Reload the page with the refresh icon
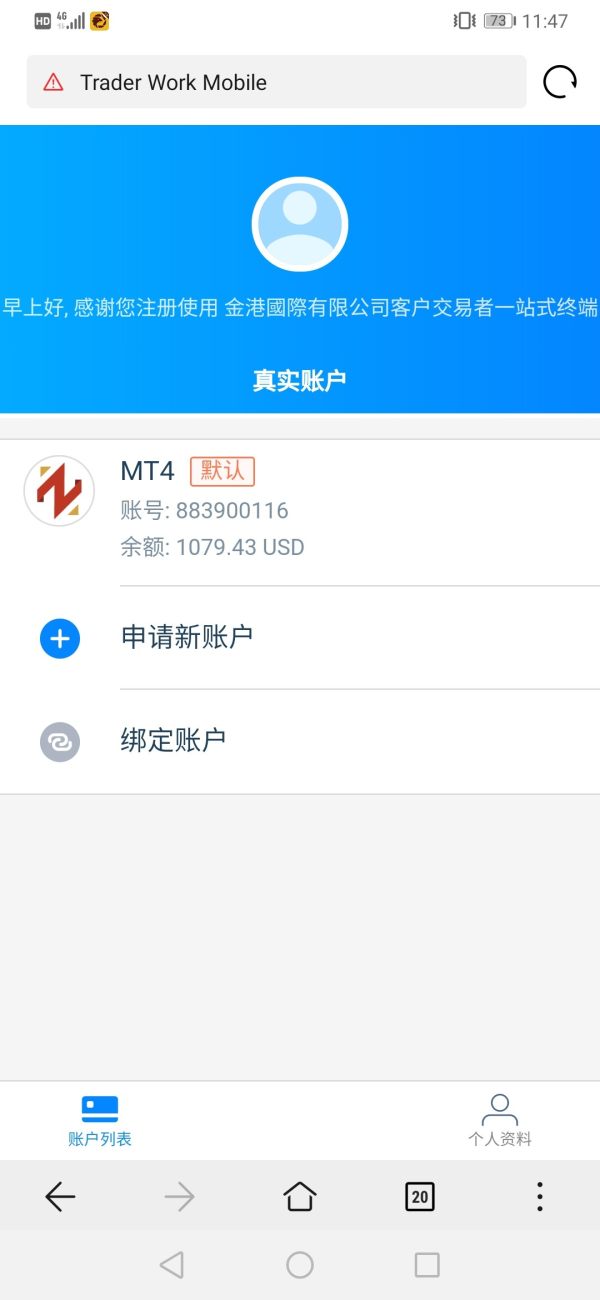 pyautogui.click(x=560, y=82)
